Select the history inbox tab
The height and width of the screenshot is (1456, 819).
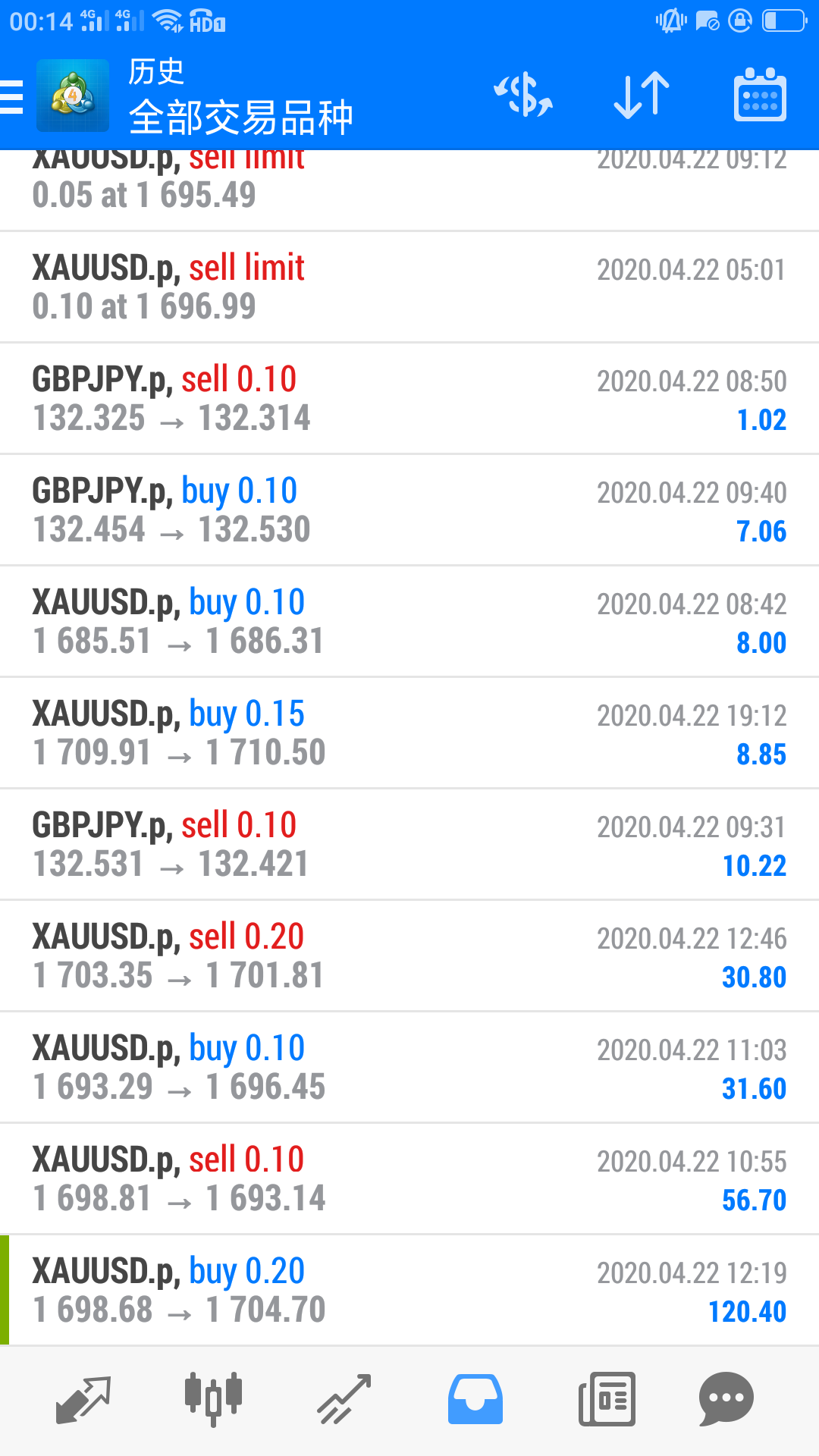475,1399
